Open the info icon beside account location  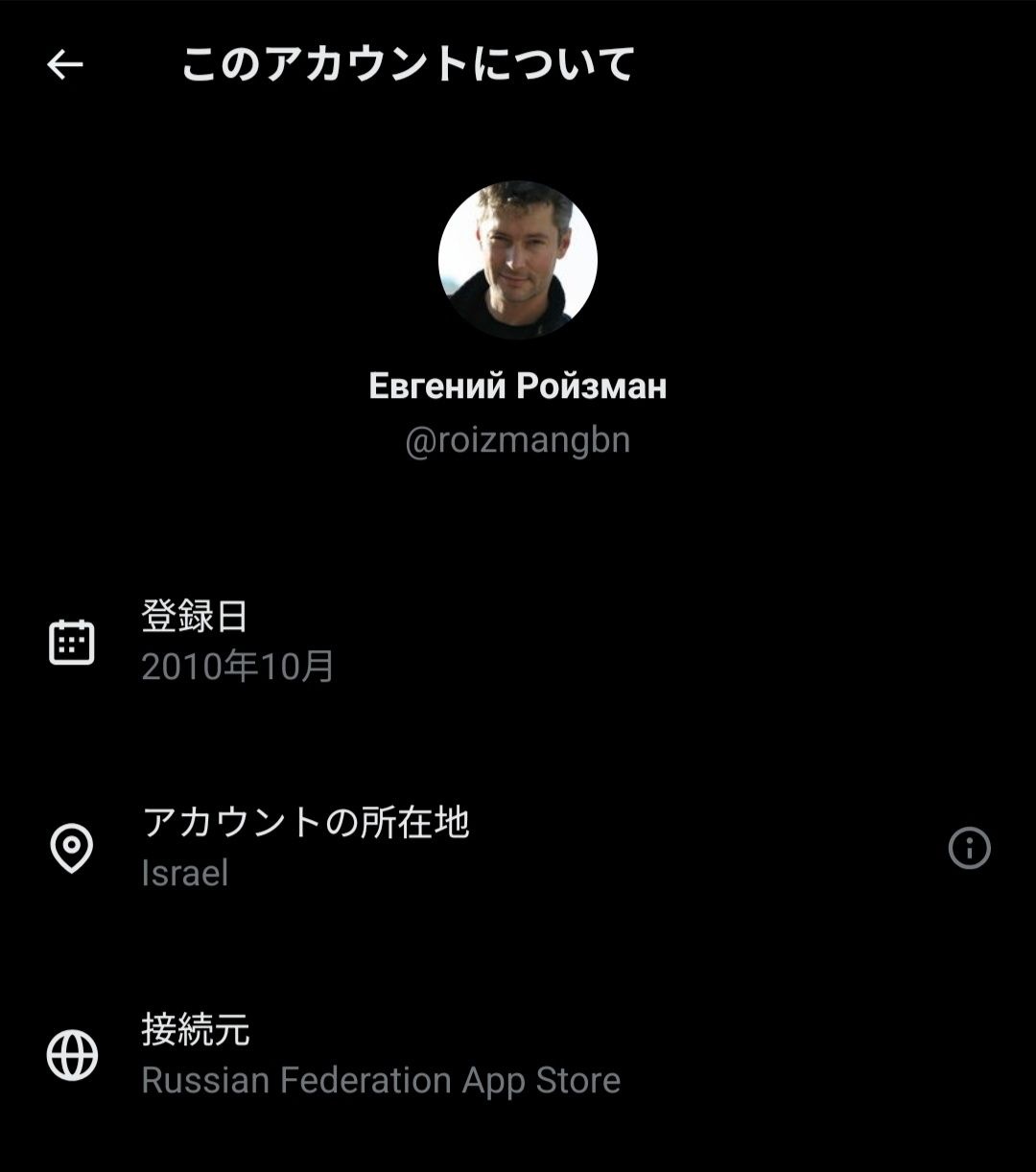pos(969,848)
